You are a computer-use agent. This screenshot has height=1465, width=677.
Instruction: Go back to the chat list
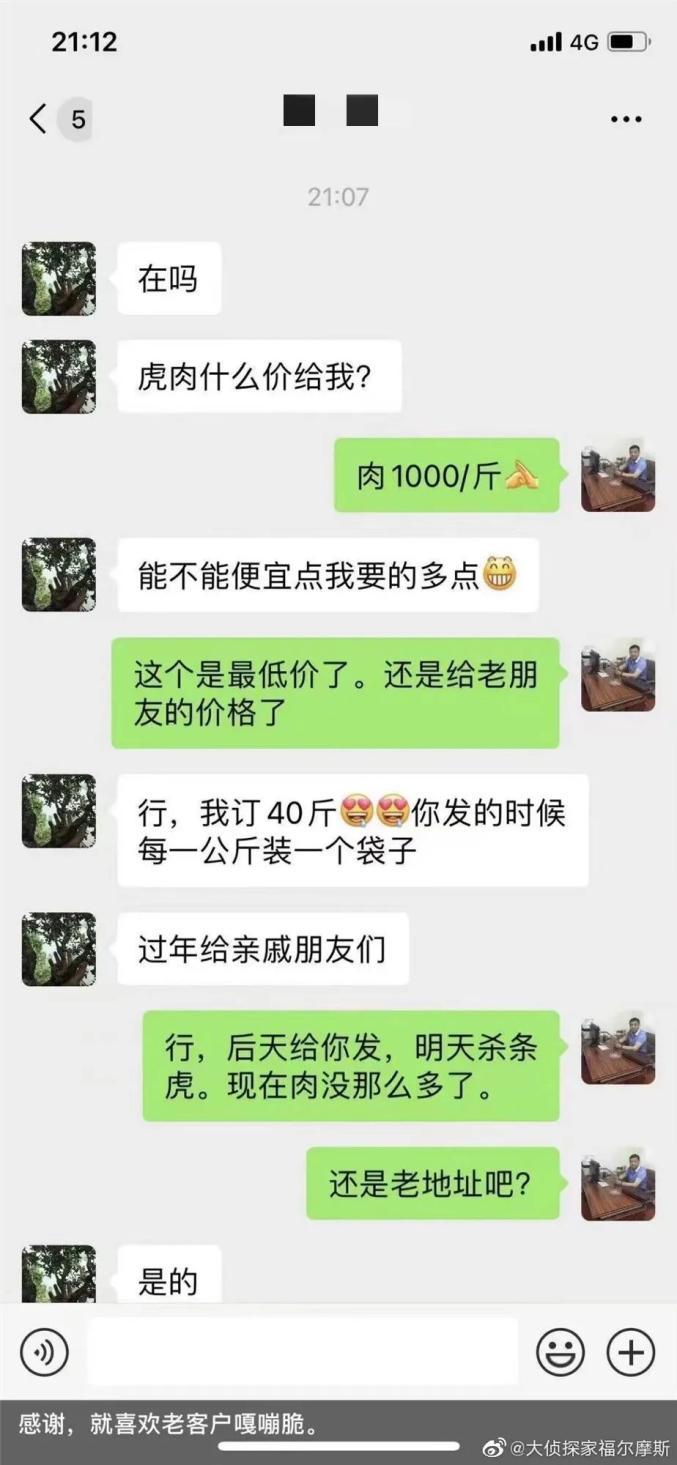click(38, 120)
